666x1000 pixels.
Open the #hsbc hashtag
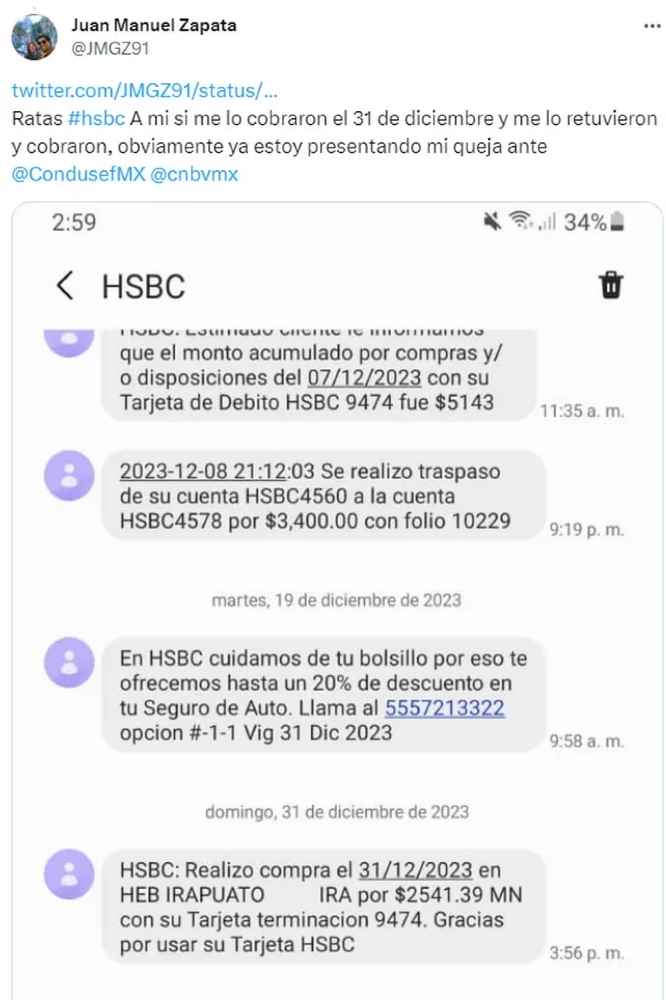(x=98, y=118)
